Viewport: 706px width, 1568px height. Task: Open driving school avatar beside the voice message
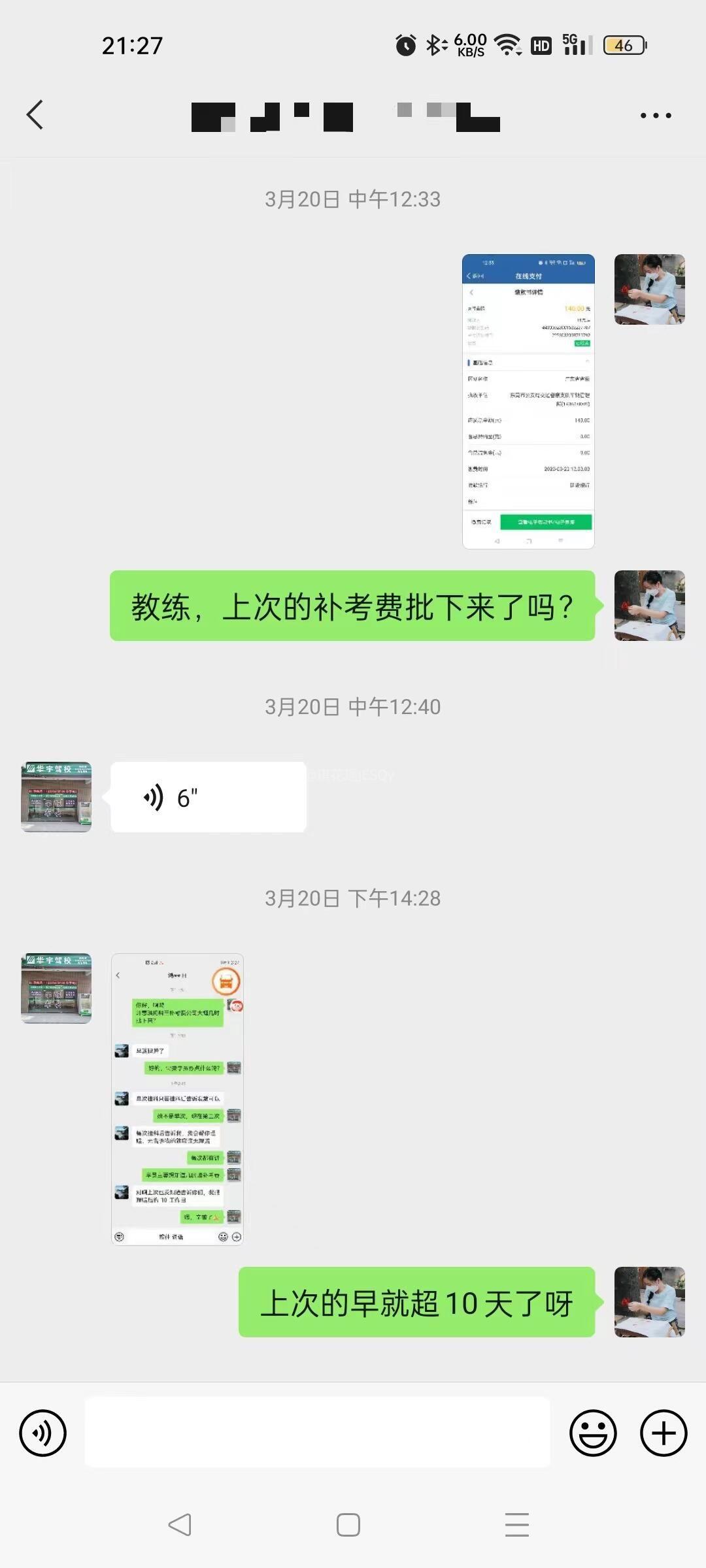point(56,797)
